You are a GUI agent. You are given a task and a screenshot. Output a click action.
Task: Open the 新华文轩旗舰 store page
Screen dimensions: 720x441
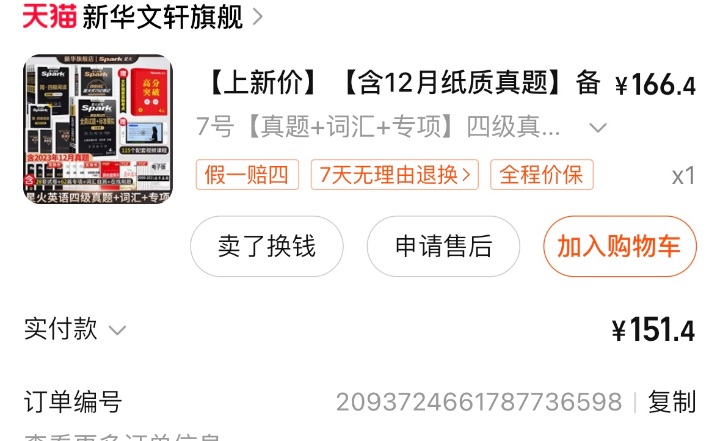[166, 17]
